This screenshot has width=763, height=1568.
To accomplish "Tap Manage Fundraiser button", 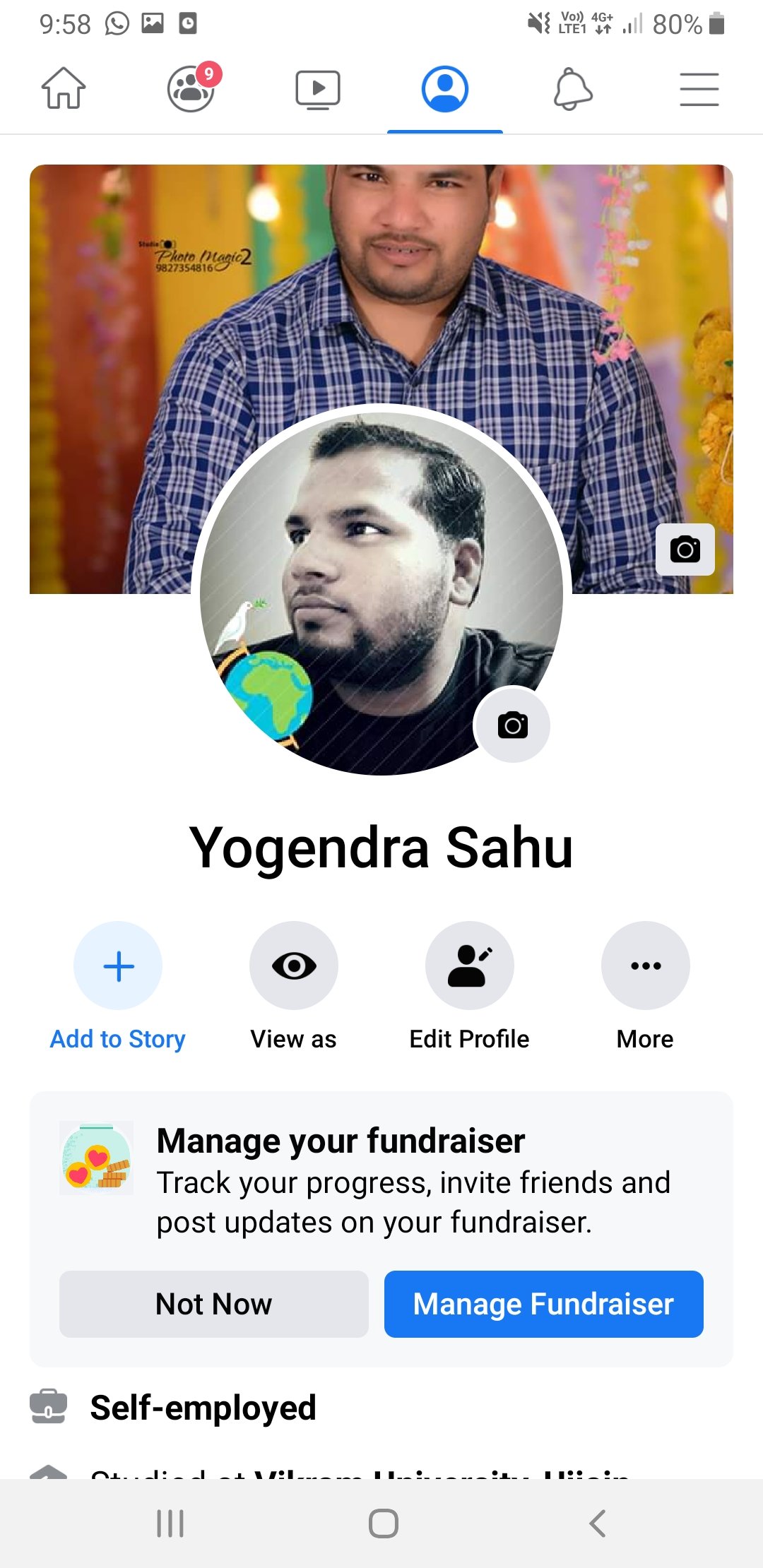I will click(543, 1304).
